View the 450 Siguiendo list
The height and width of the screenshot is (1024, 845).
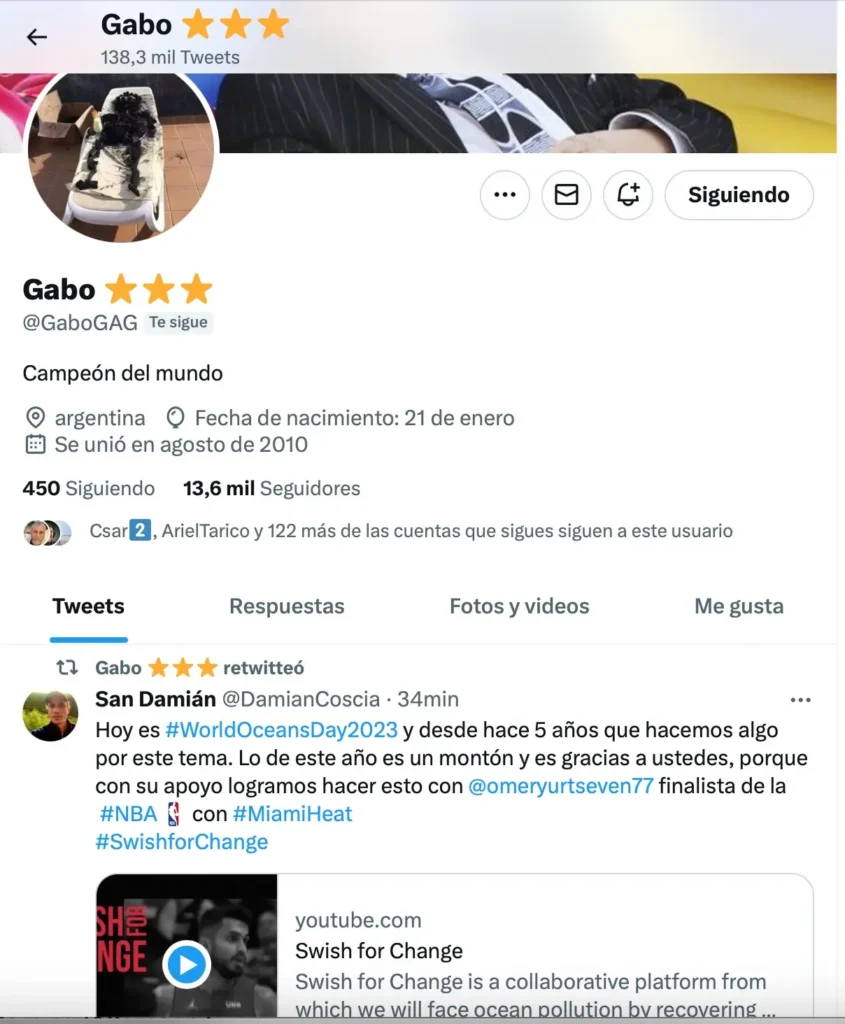(x=89, y=489)
